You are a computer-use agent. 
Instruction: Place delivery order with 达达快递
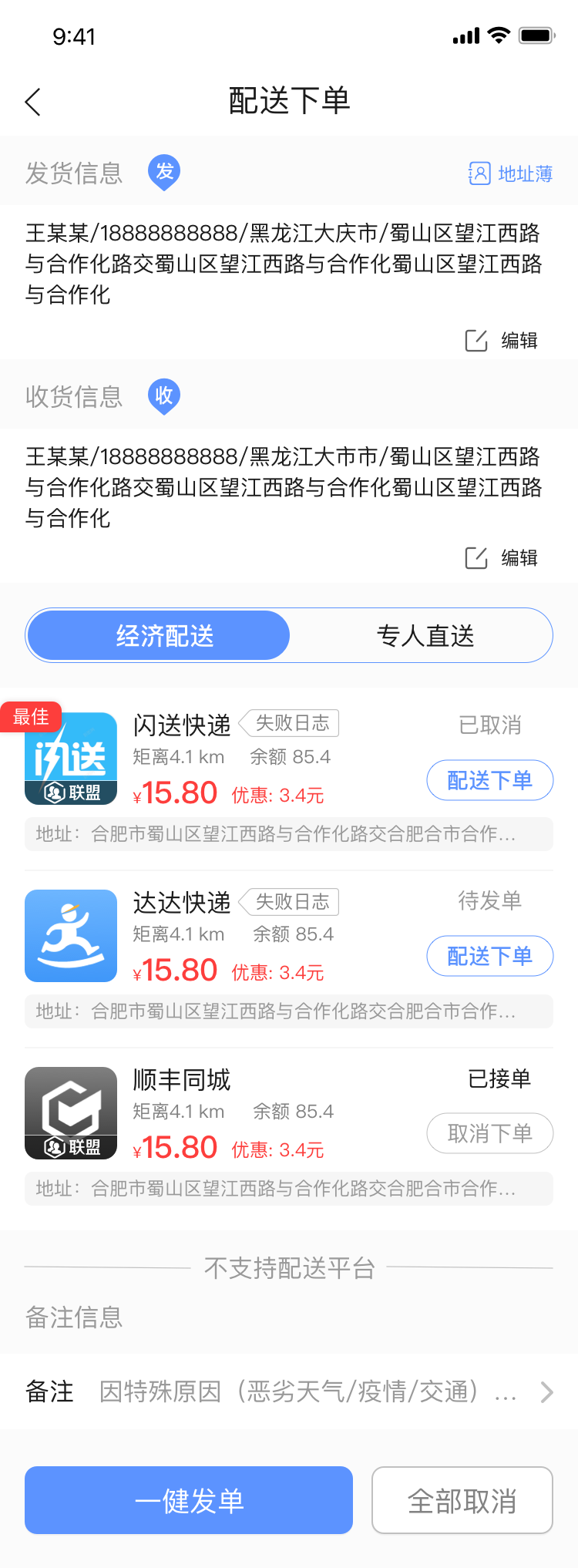[489, 956]
